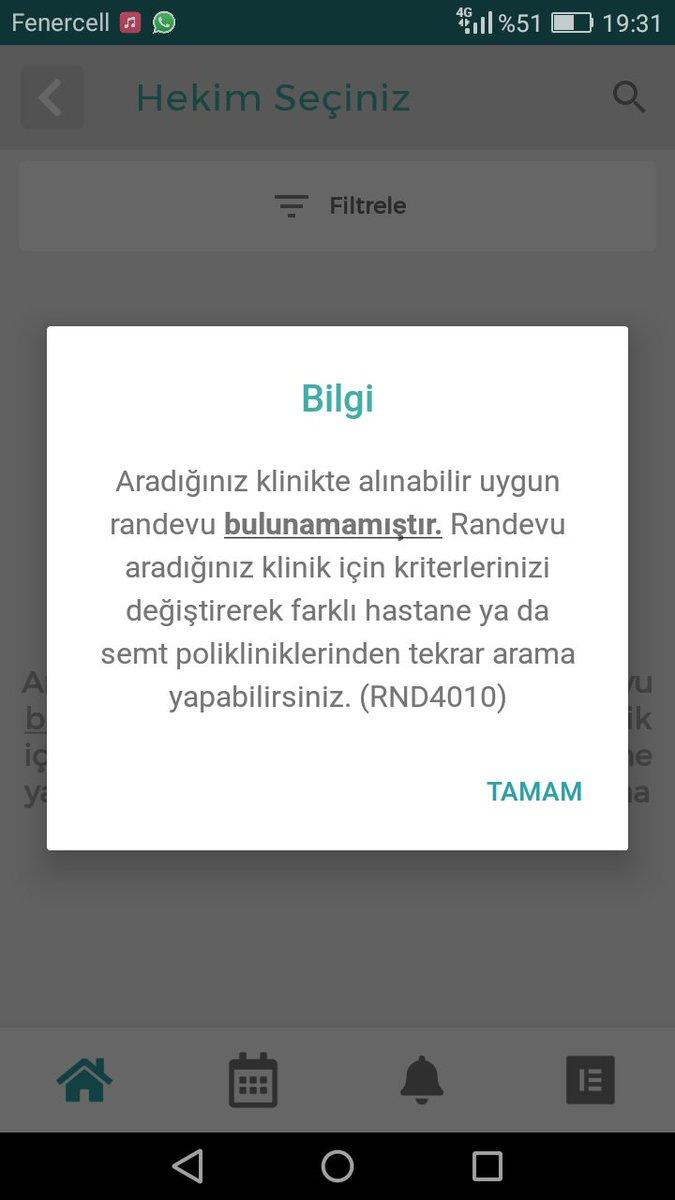Open the calendar appointments tab

253,1080
